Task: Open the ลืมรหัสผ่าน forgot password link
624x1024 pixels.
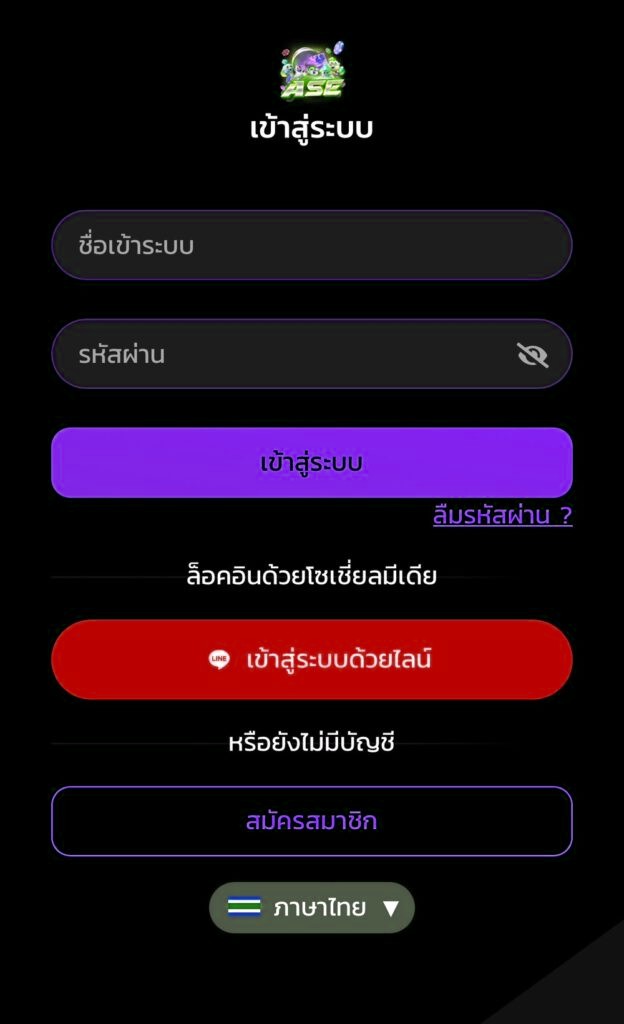Action: click(502, 516)
